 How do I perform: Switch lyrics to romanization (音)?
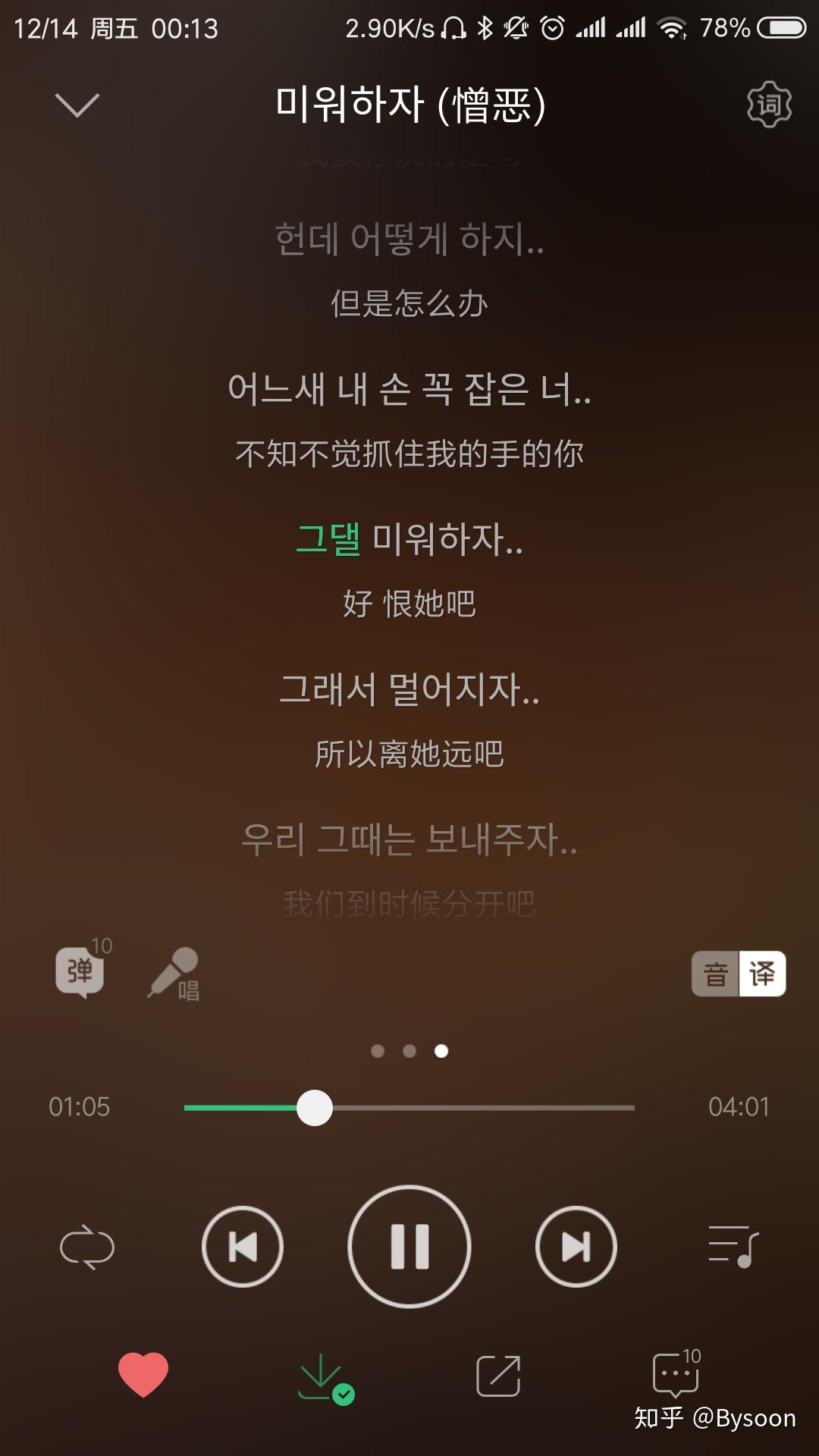(715, 974)
